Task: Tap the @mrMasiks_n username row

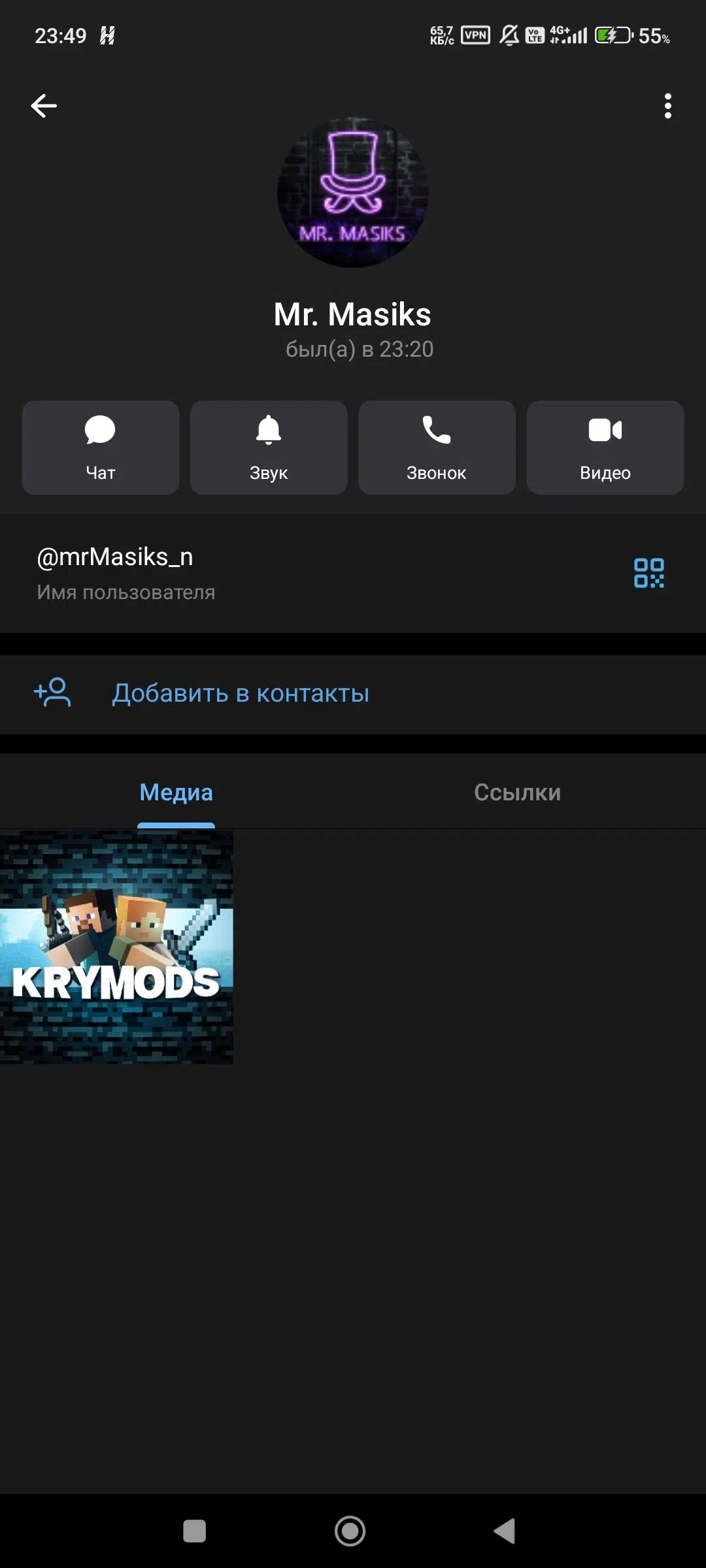Action: [261, 572]
